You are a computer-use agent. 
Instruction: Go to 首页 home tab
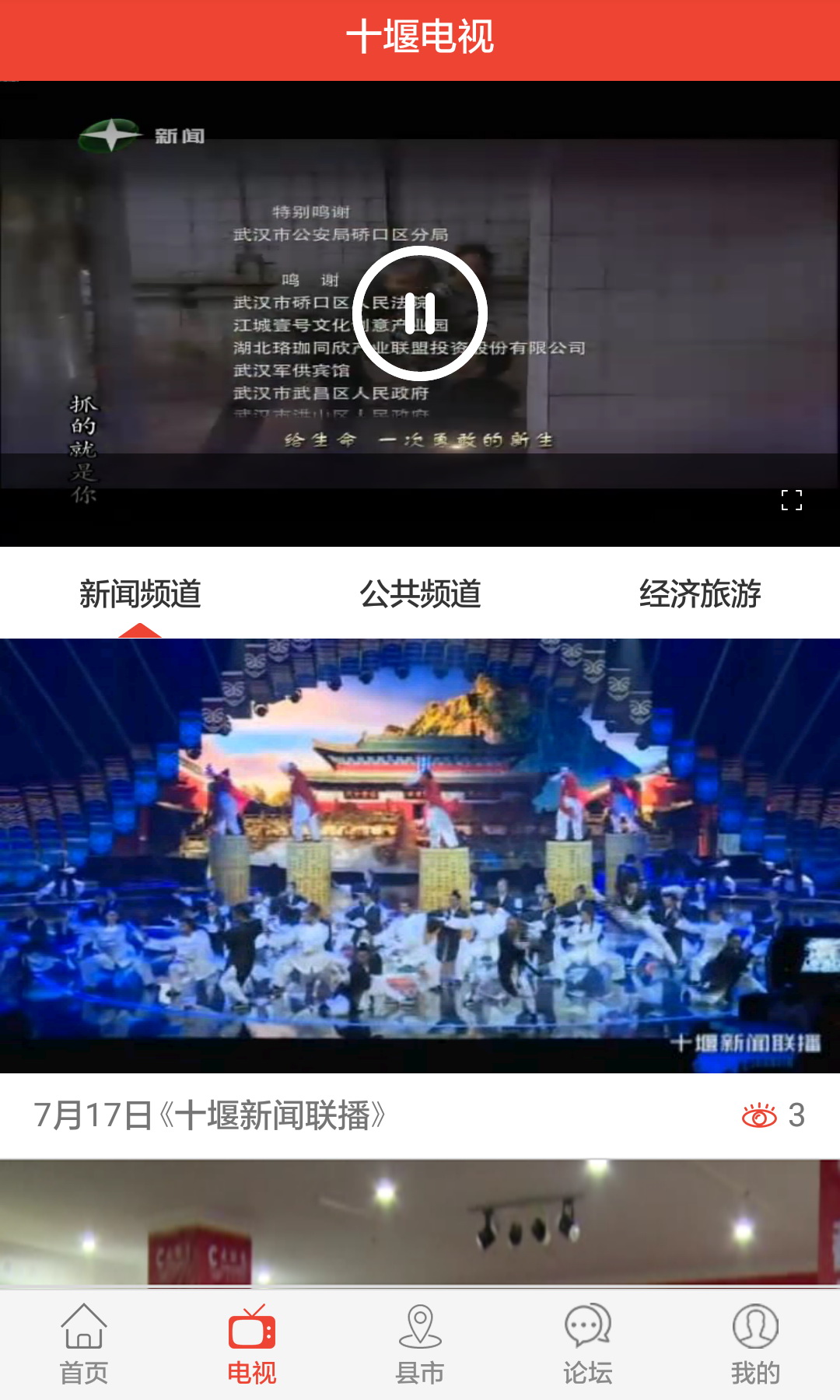[x=84, y=1344]
